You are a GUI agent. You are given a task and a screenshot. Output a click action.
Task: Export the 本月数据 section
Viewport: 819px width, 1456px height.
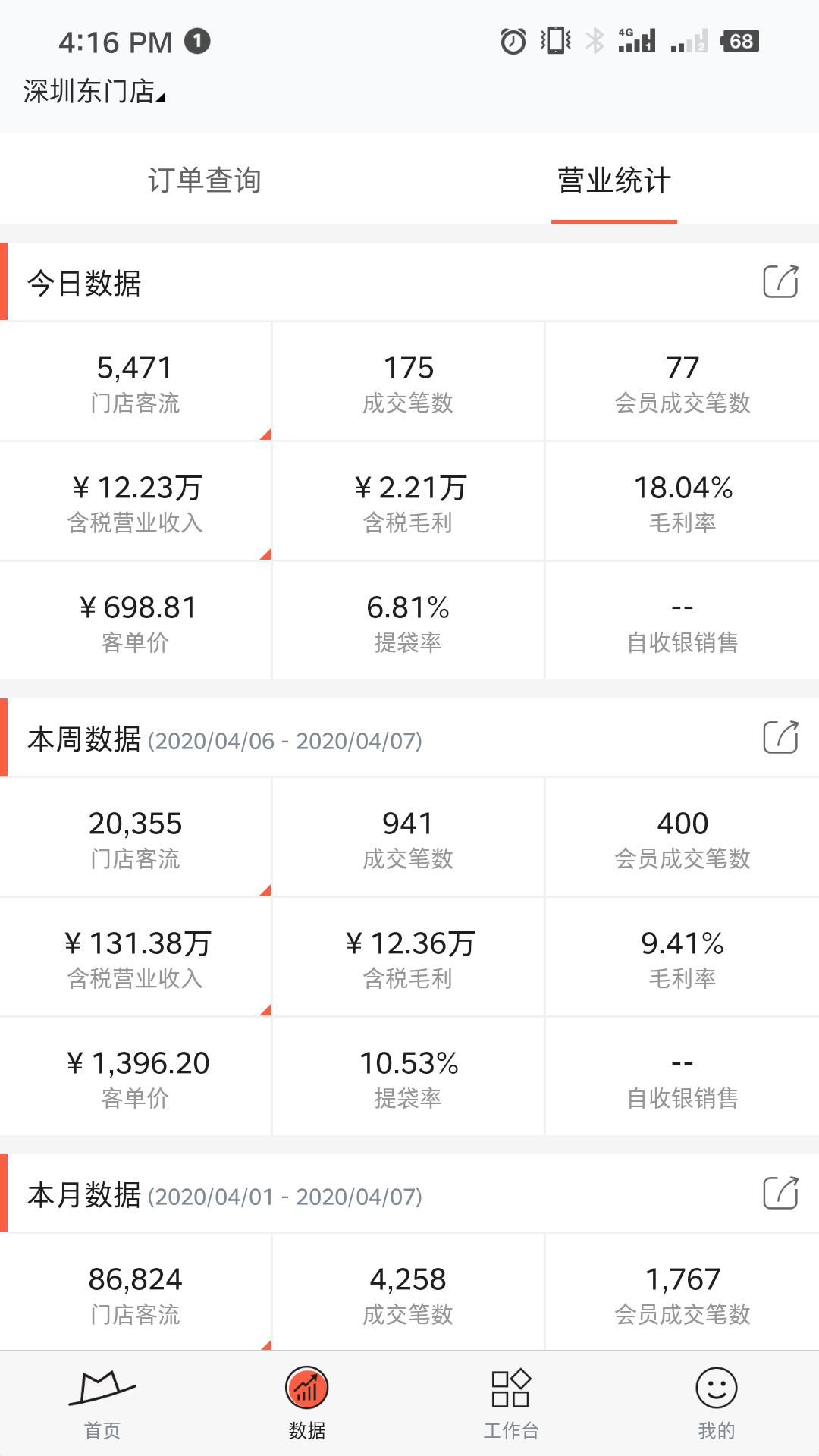[x=780, y=1194]
